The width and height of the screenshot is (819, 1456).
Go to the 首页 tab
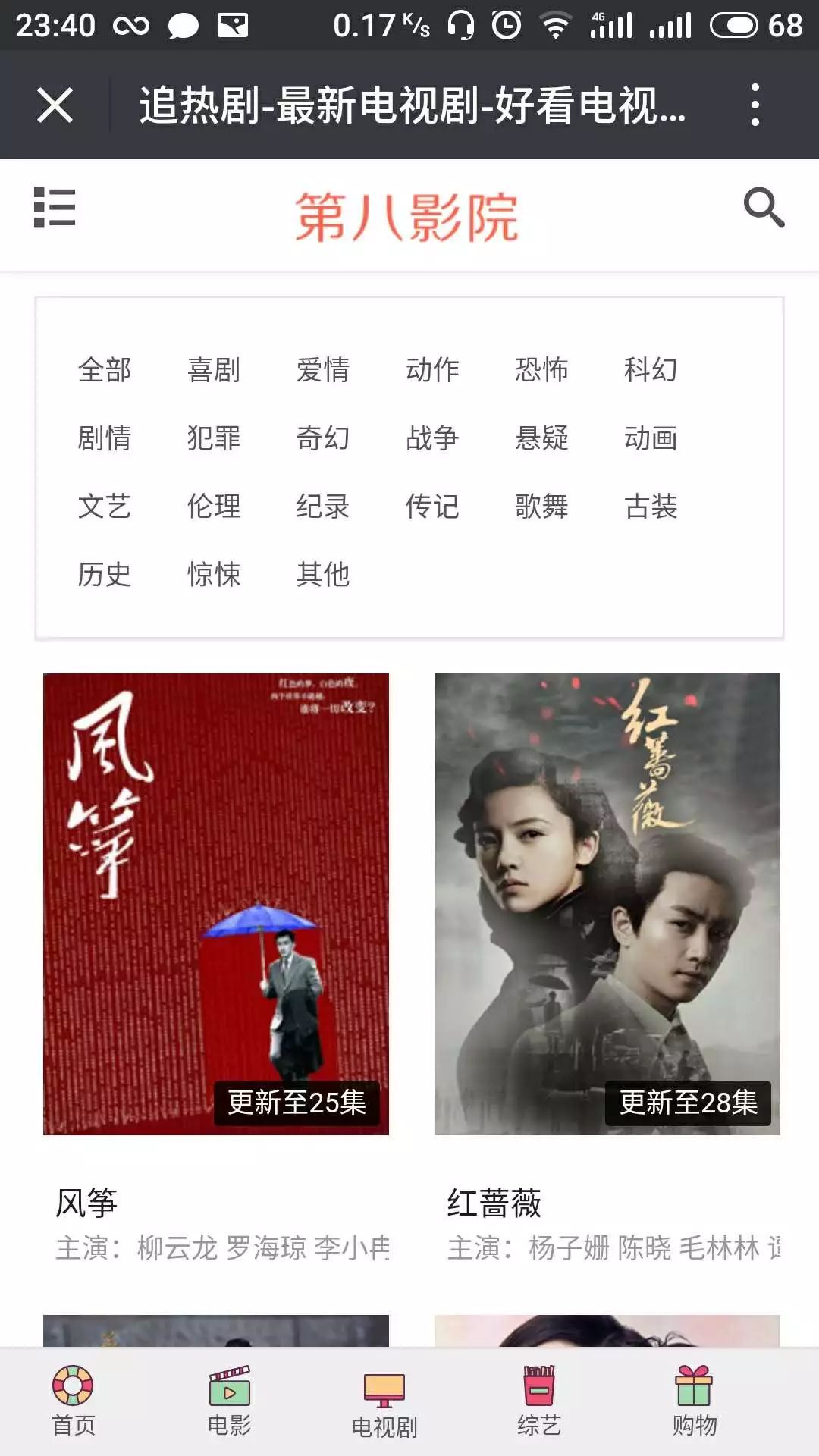(x=74, y=1401)
